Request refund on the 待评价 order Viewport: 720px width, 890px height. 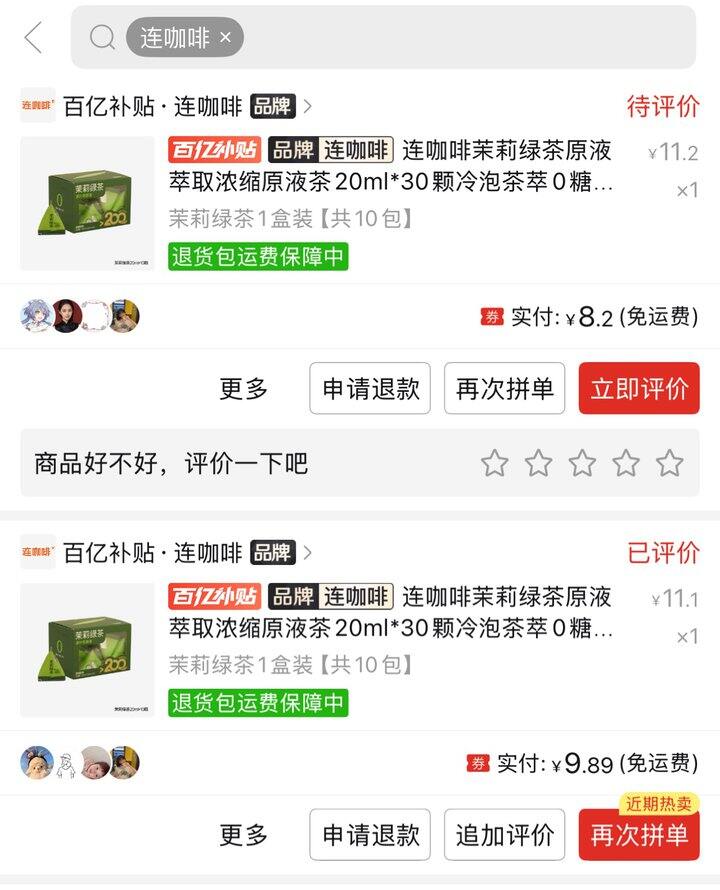point(370,389)
